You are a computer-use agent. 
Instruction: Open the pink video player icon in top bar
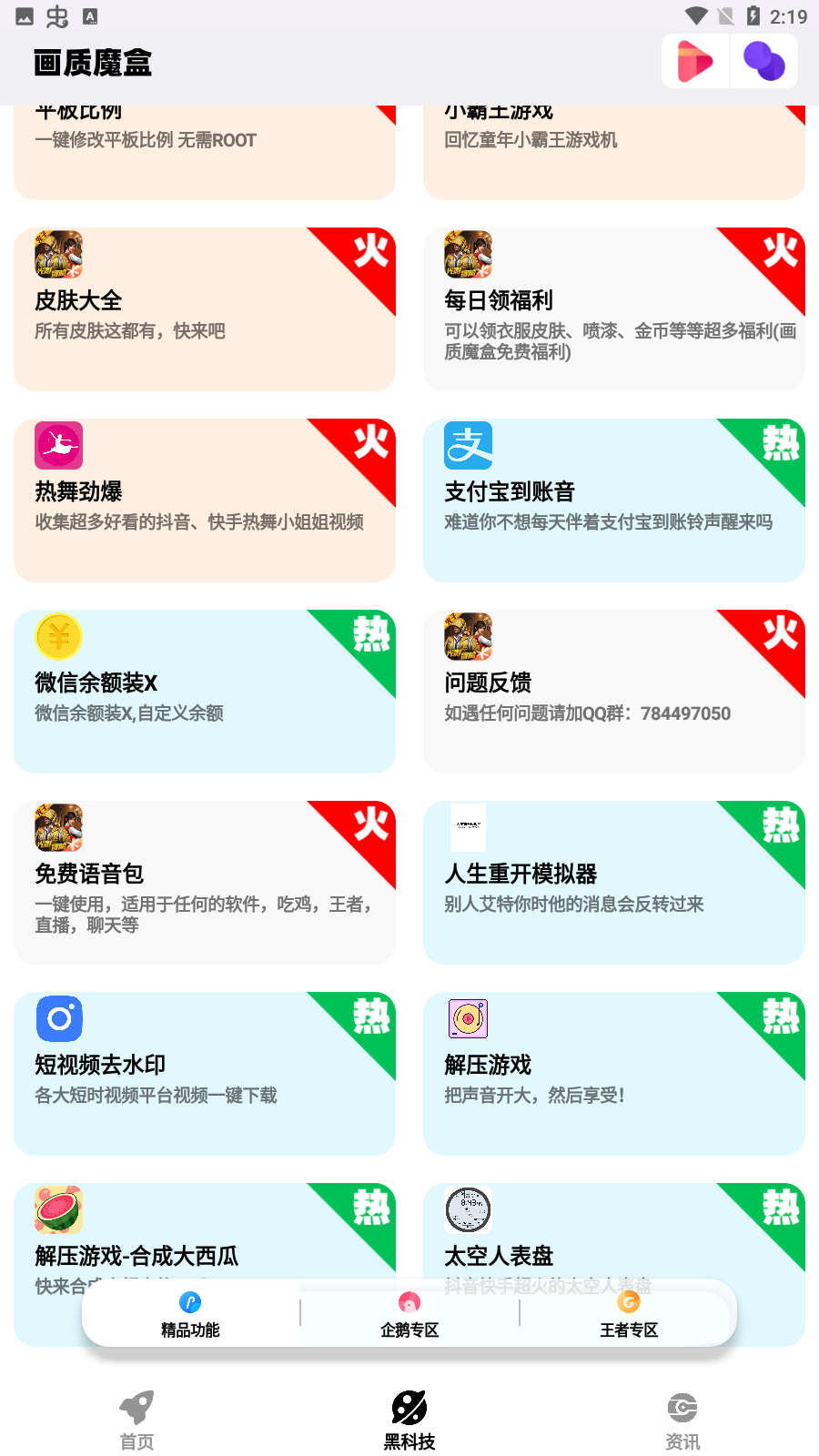(694, 61)
